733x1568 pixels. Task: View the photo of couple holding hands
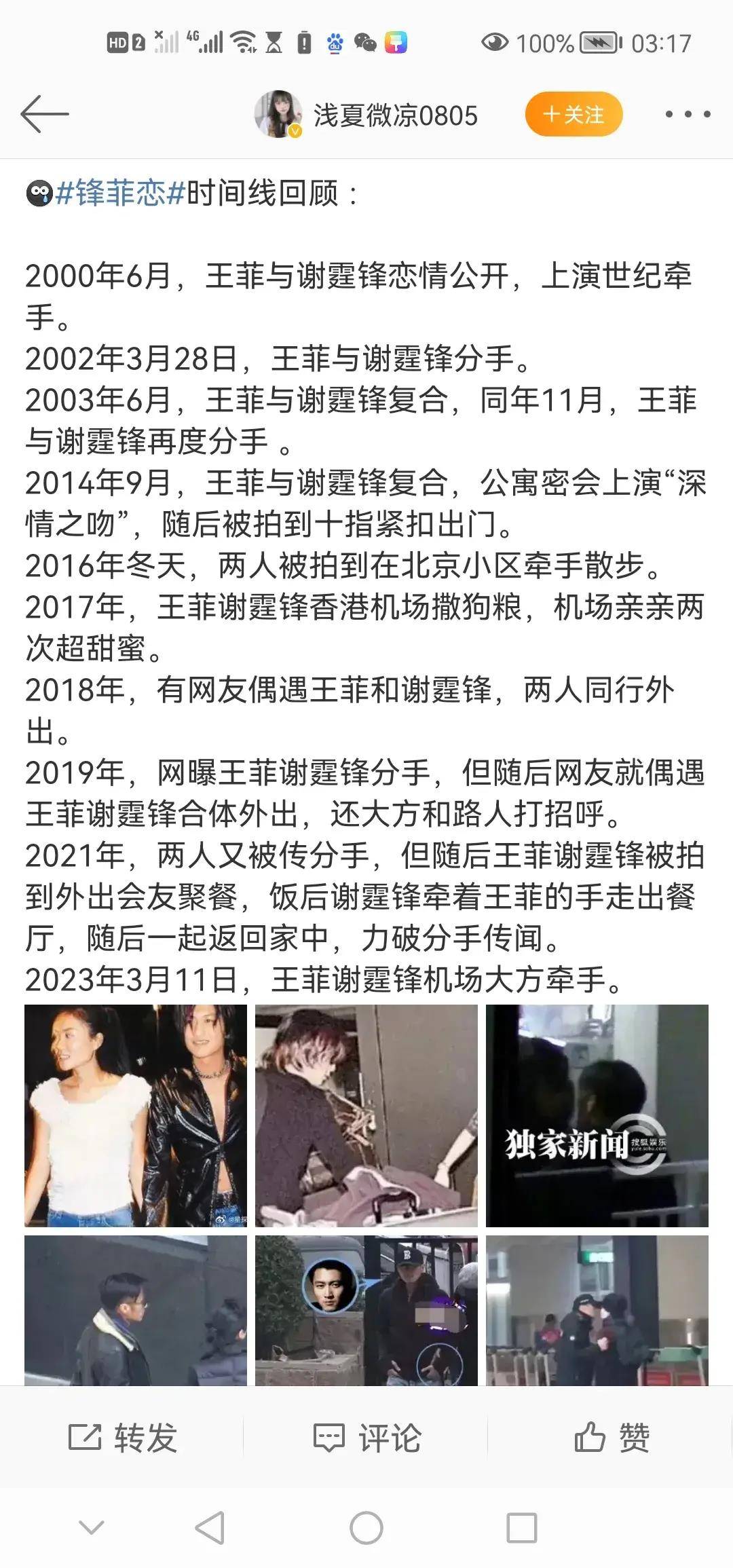click(x=136, y=1115)
